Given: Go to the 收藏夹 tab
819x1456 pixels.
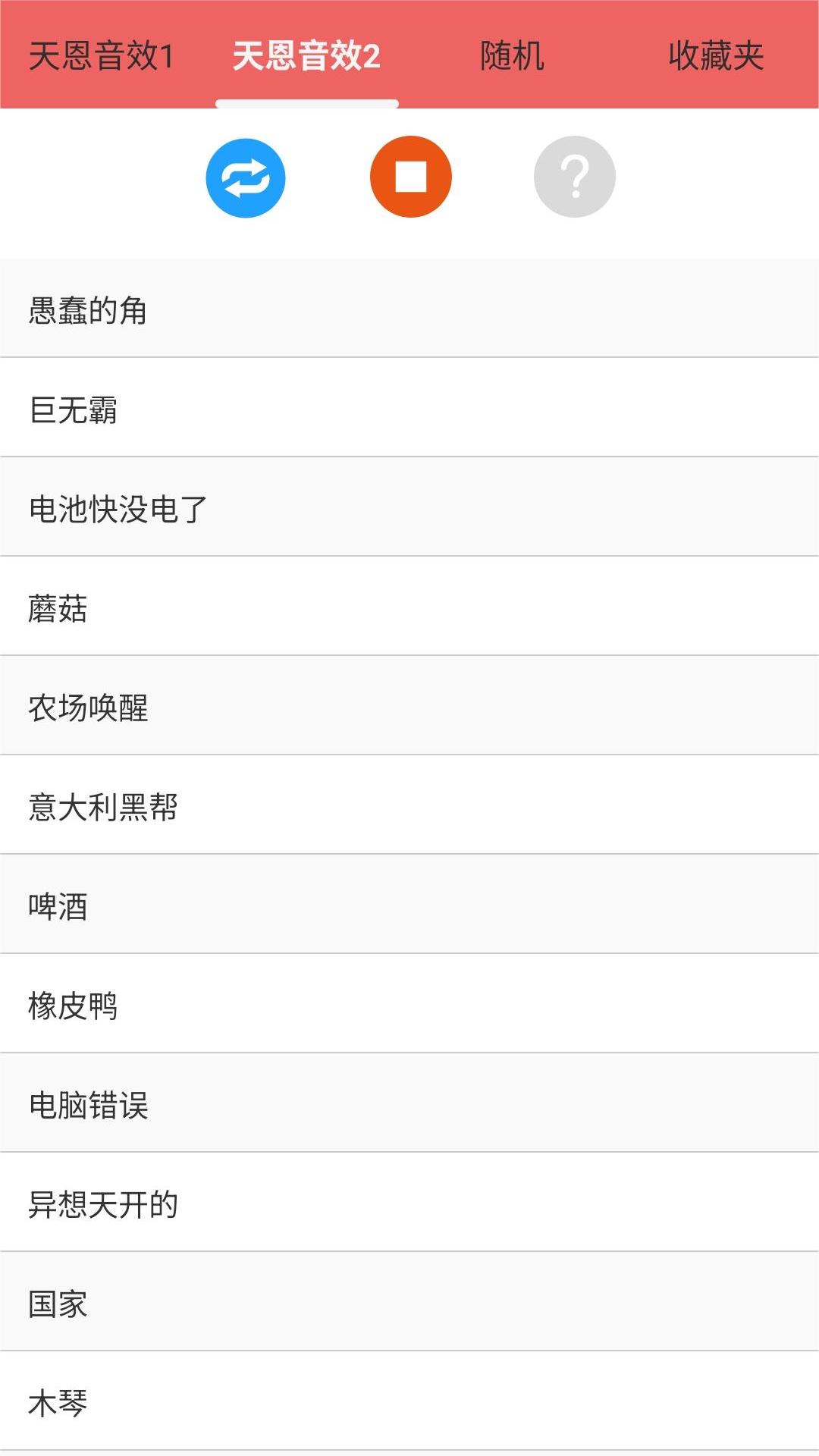Looking at the screenshot, I should pyautogui.click(x=716, y=55).
